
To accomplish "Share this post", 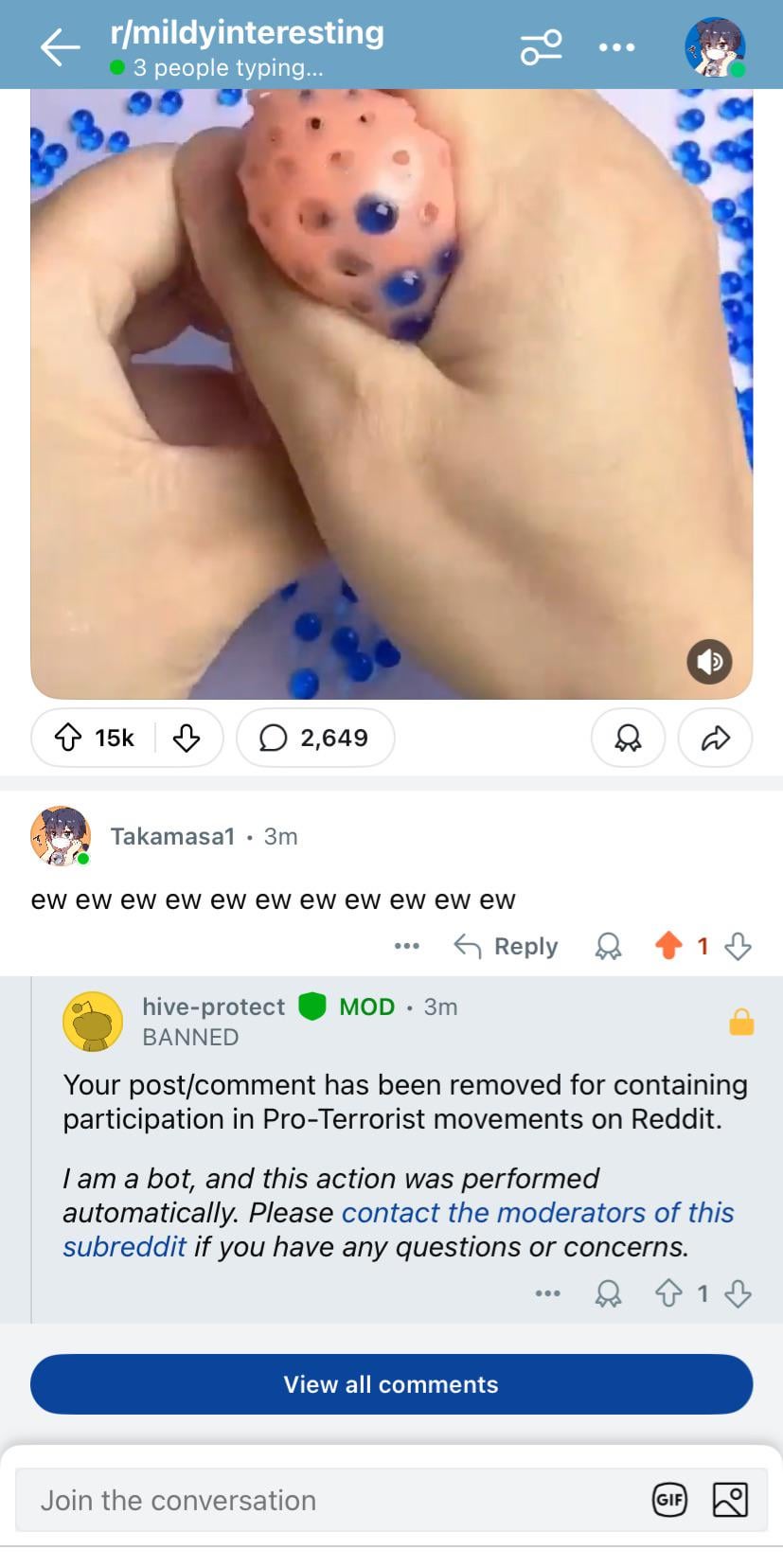I will point(715,738).
